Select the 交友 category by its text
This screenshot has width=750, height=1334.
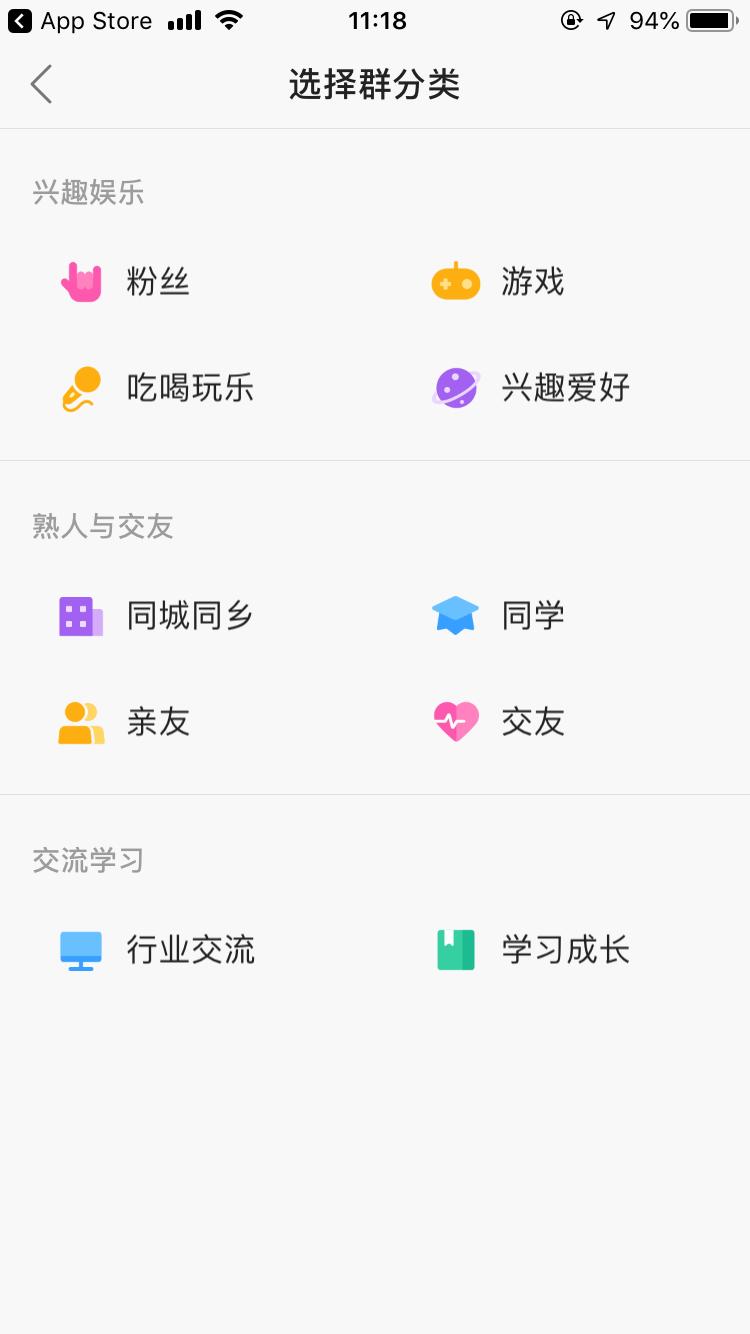point(533,722)
